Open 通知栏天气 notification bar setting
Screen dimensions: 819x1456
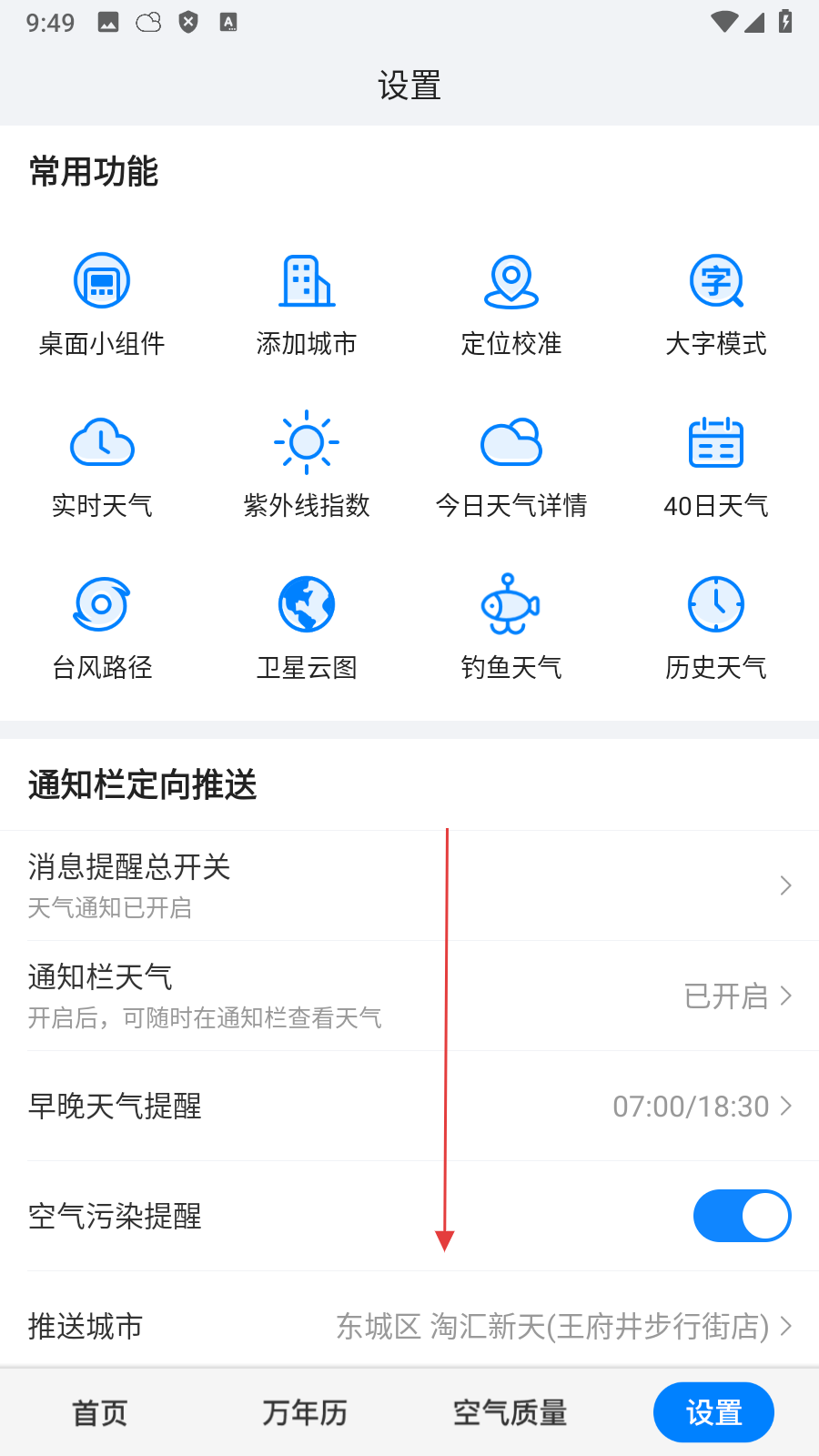[x=409, y=996]
